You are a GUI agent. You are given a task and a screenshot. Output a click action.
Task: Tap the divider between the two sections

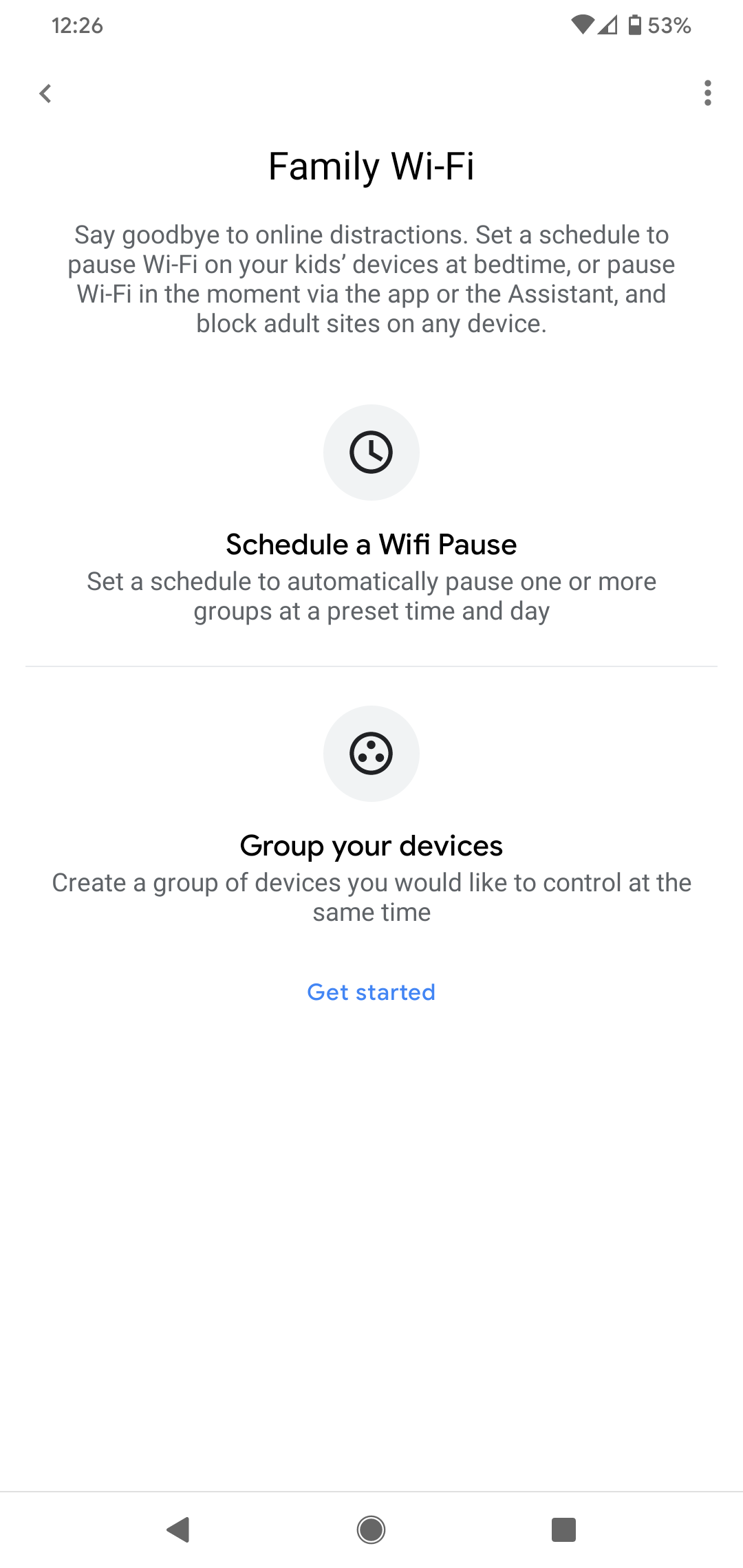pyautogui.click(x=371, y=666)
